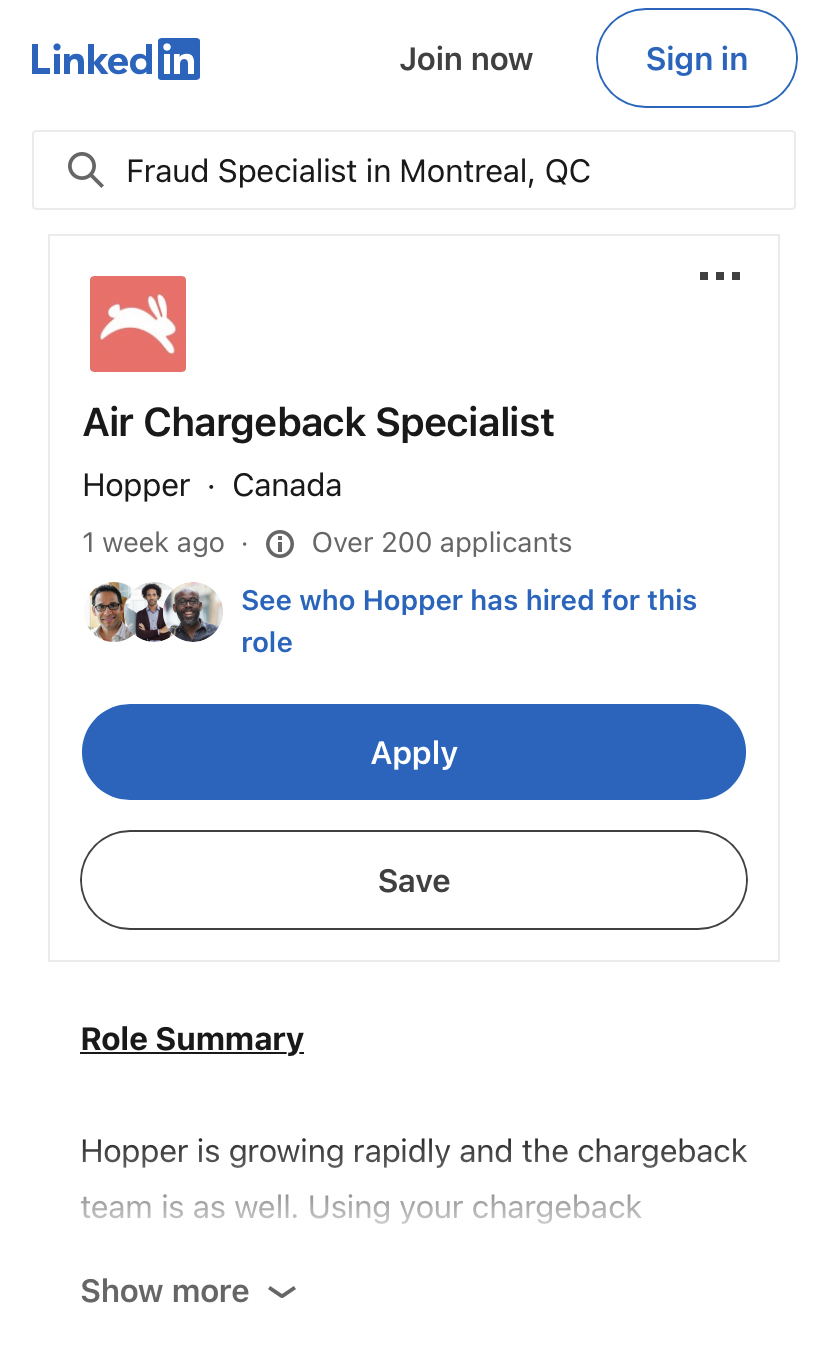Click the magnifying glass search icon
Viewport: 828px width, 1364px height.
[86, 170]
